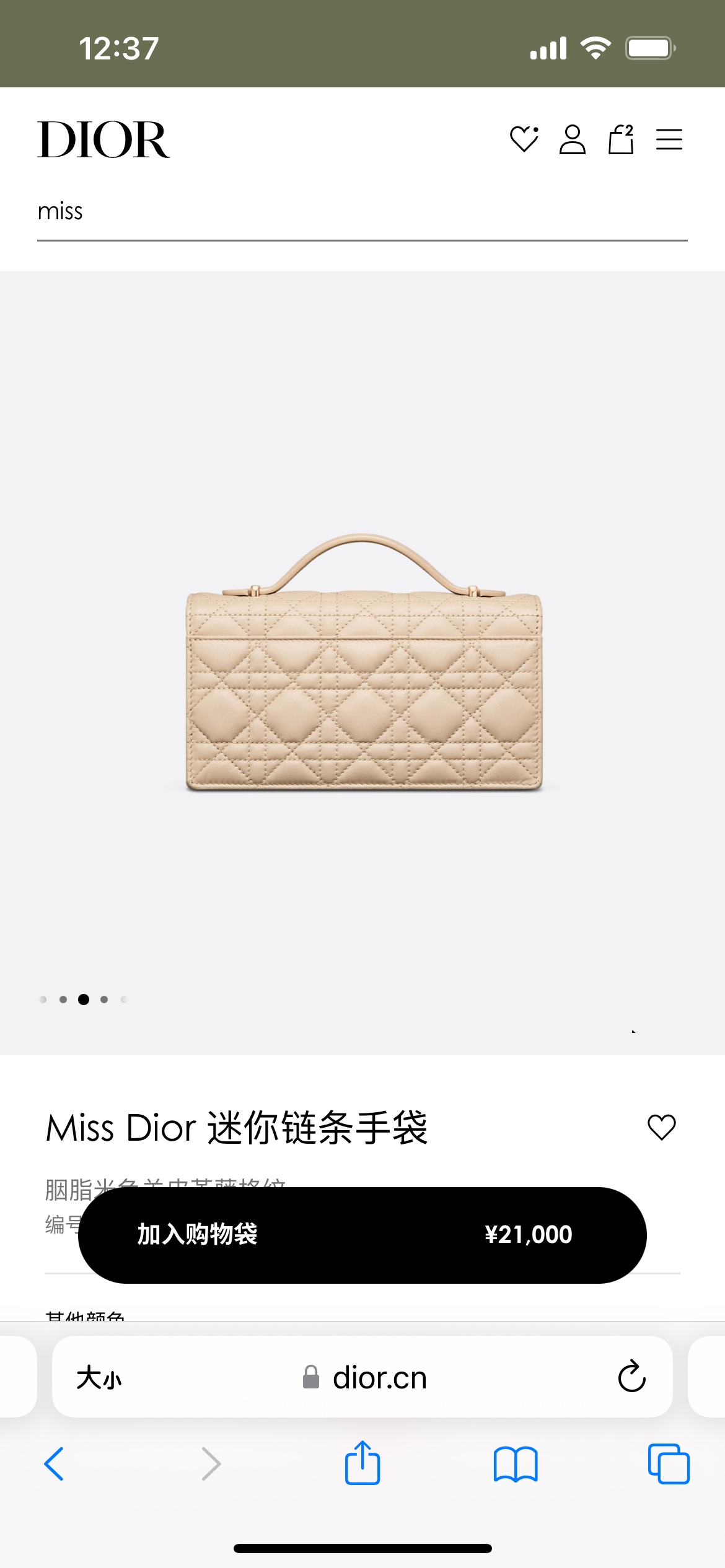This screenshot has height=1568, width=725.
Task: Go back to the previous page
Action: click(54, 1464)
